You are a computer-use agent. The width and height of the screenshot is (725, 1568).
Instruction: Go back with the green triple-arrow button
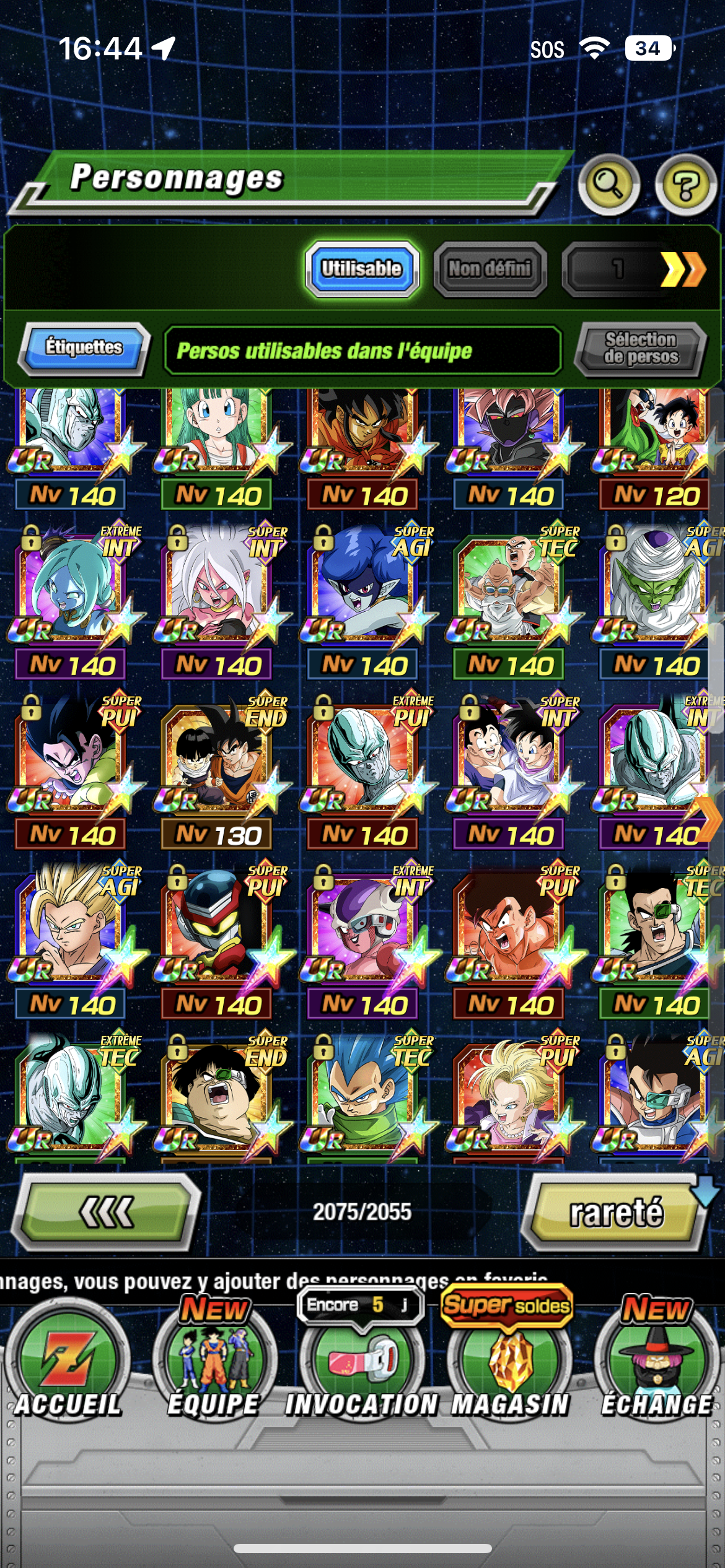pos(106,1212)
